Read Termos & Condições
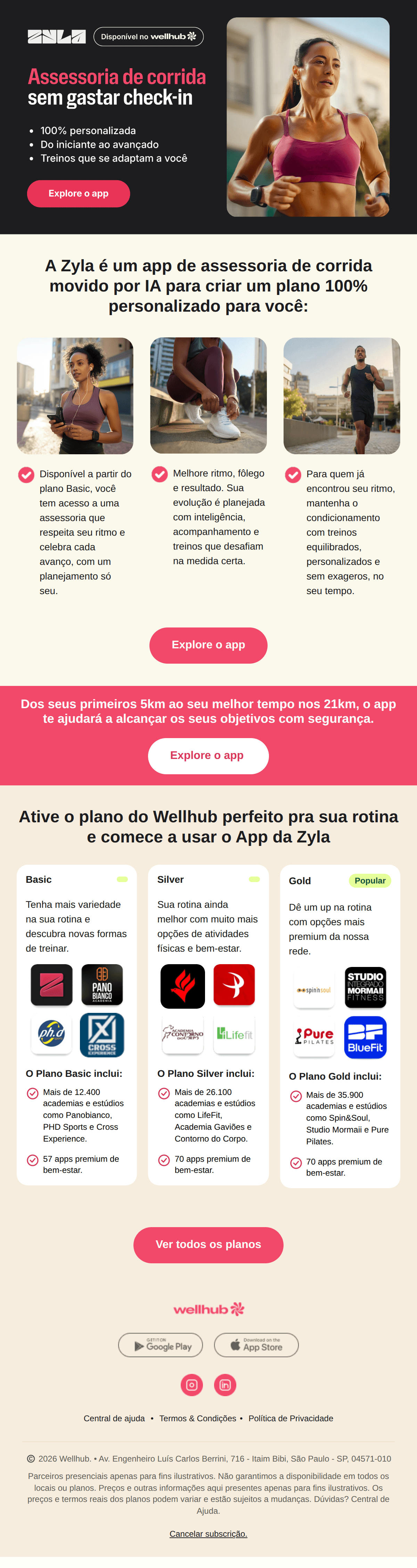Screen dimensions: 417x1568 point(198,1418)
